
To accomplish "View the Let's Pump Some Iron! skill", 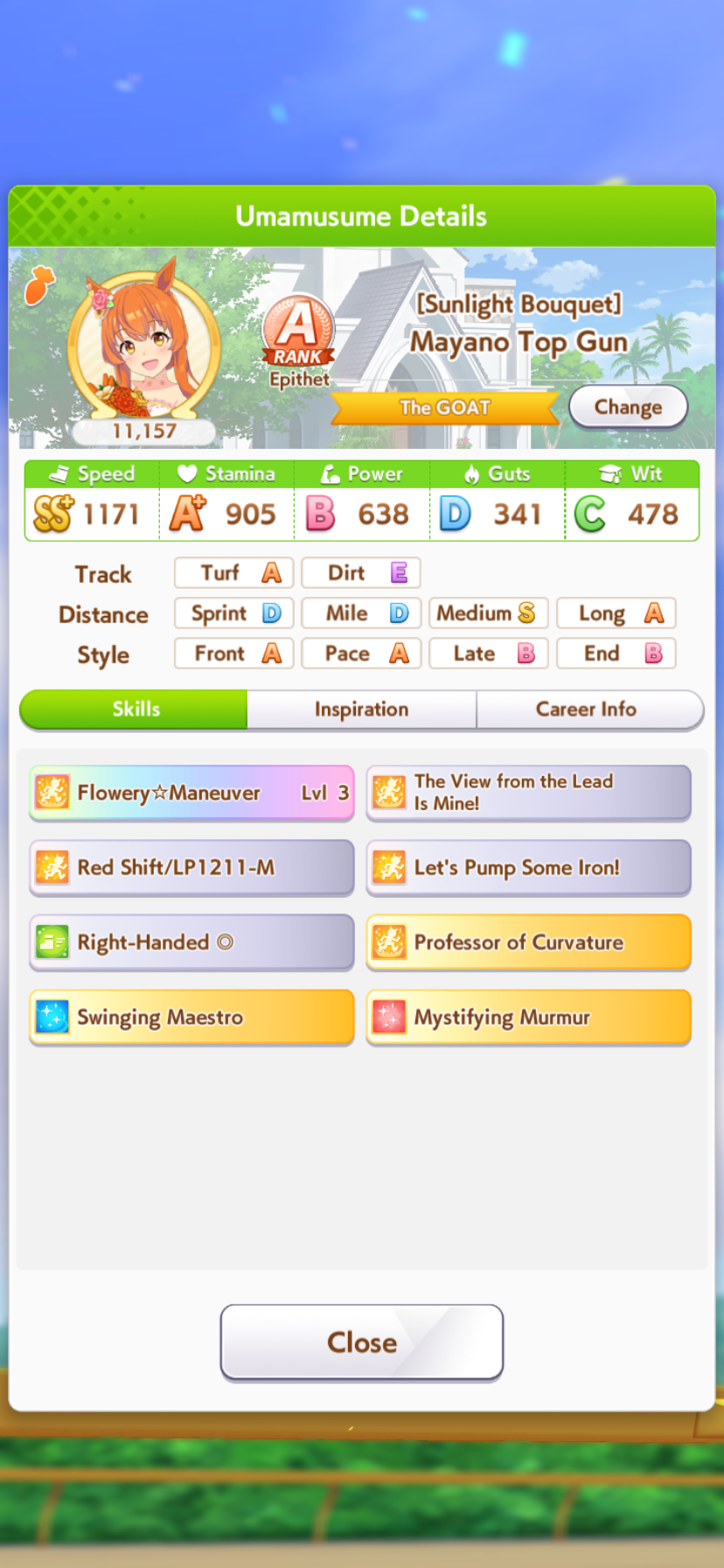I will tap(528, 867).
